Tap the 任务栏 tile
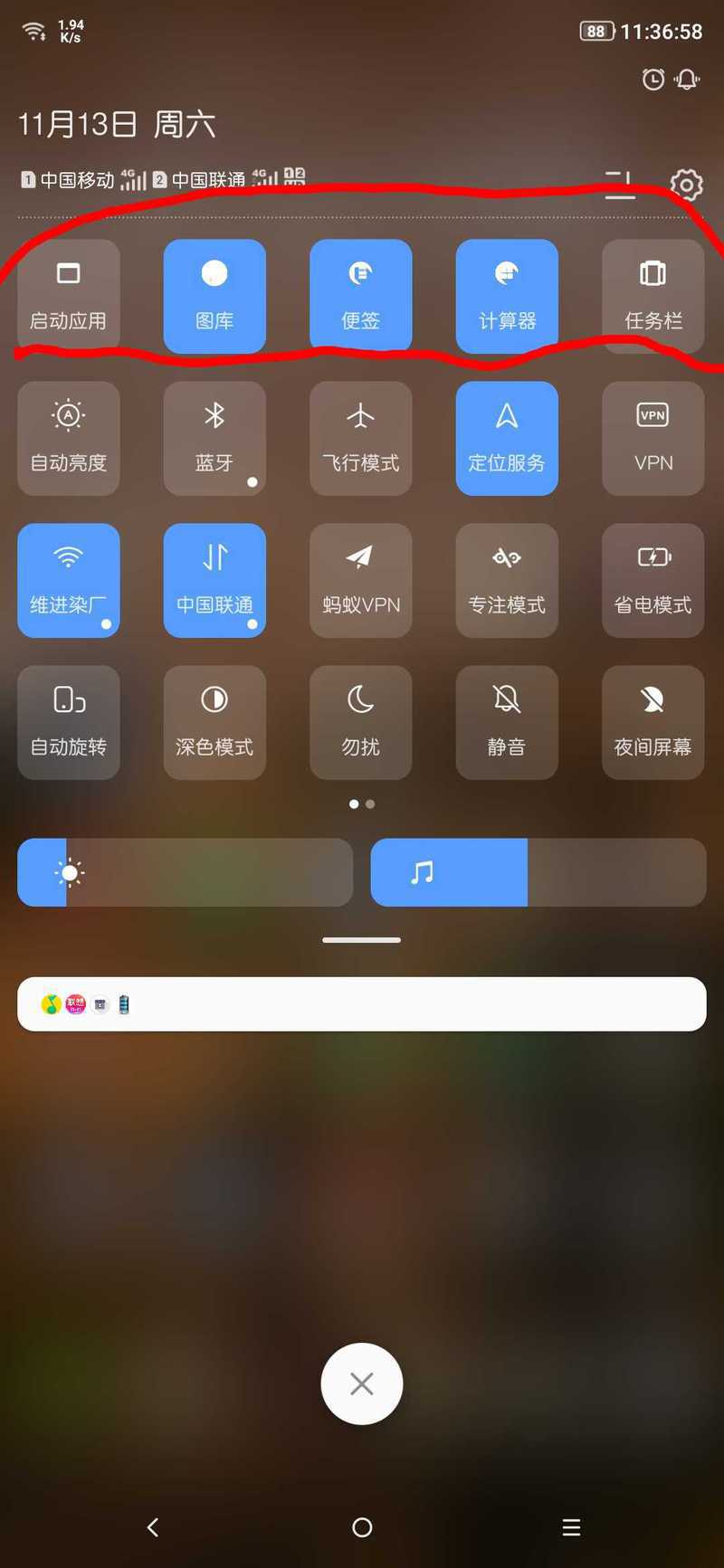Screen dimensions: 724x1568 (x=653, y=296)
